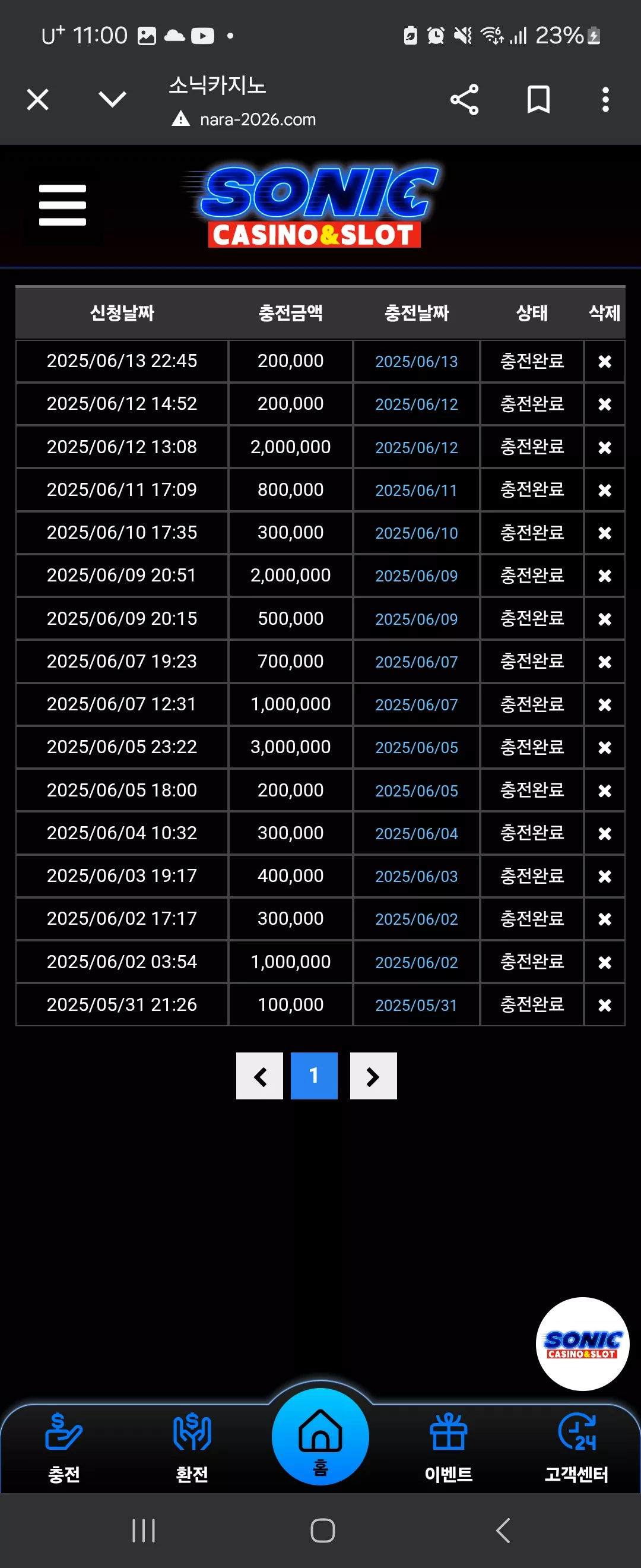Bookmark this page
Image resolution: width=641 pixels, height=1568 pixels.
[538, 99]
